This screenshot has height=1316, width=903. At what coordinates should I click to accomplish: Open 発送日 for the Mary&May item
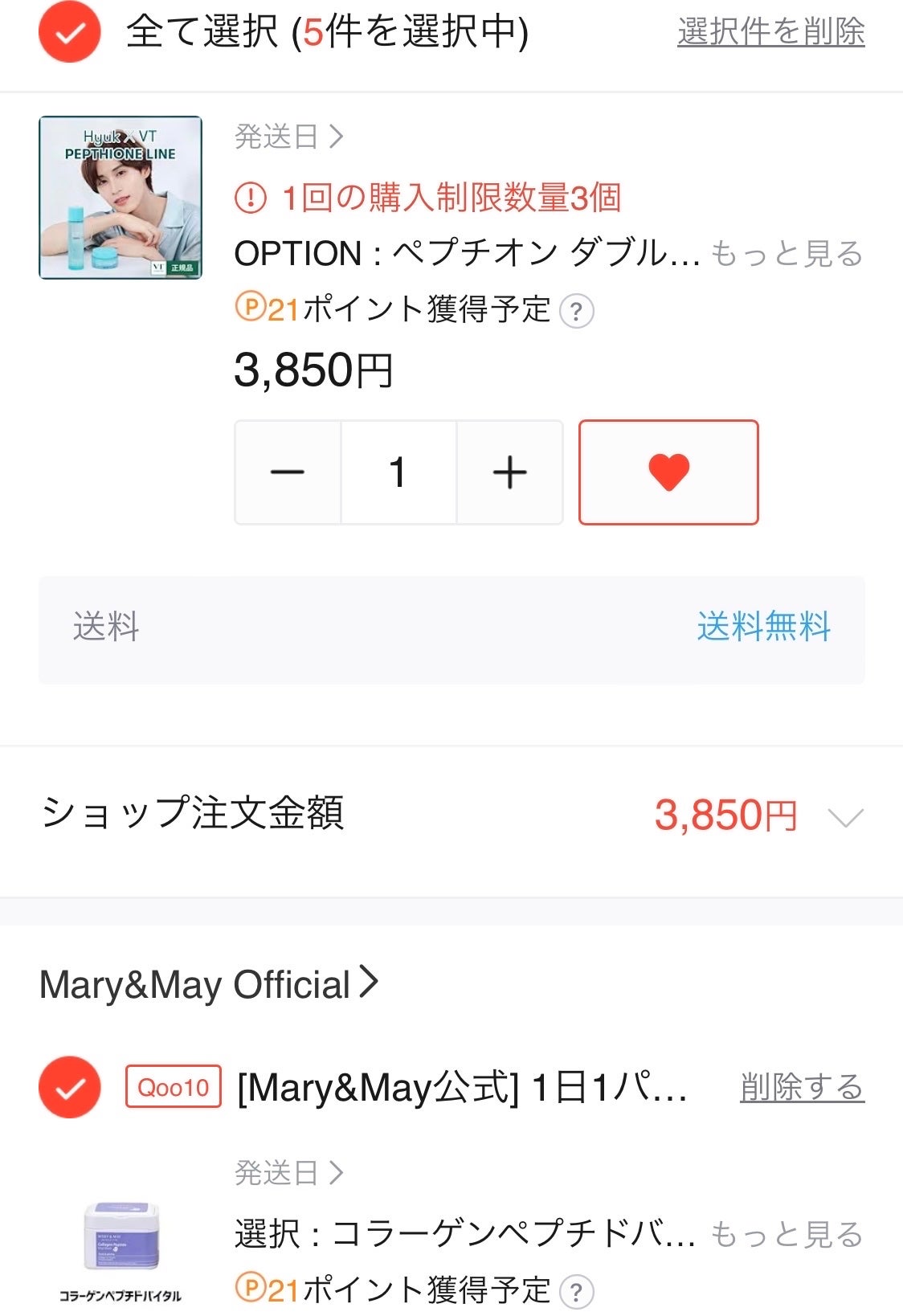click(289, 1173)
